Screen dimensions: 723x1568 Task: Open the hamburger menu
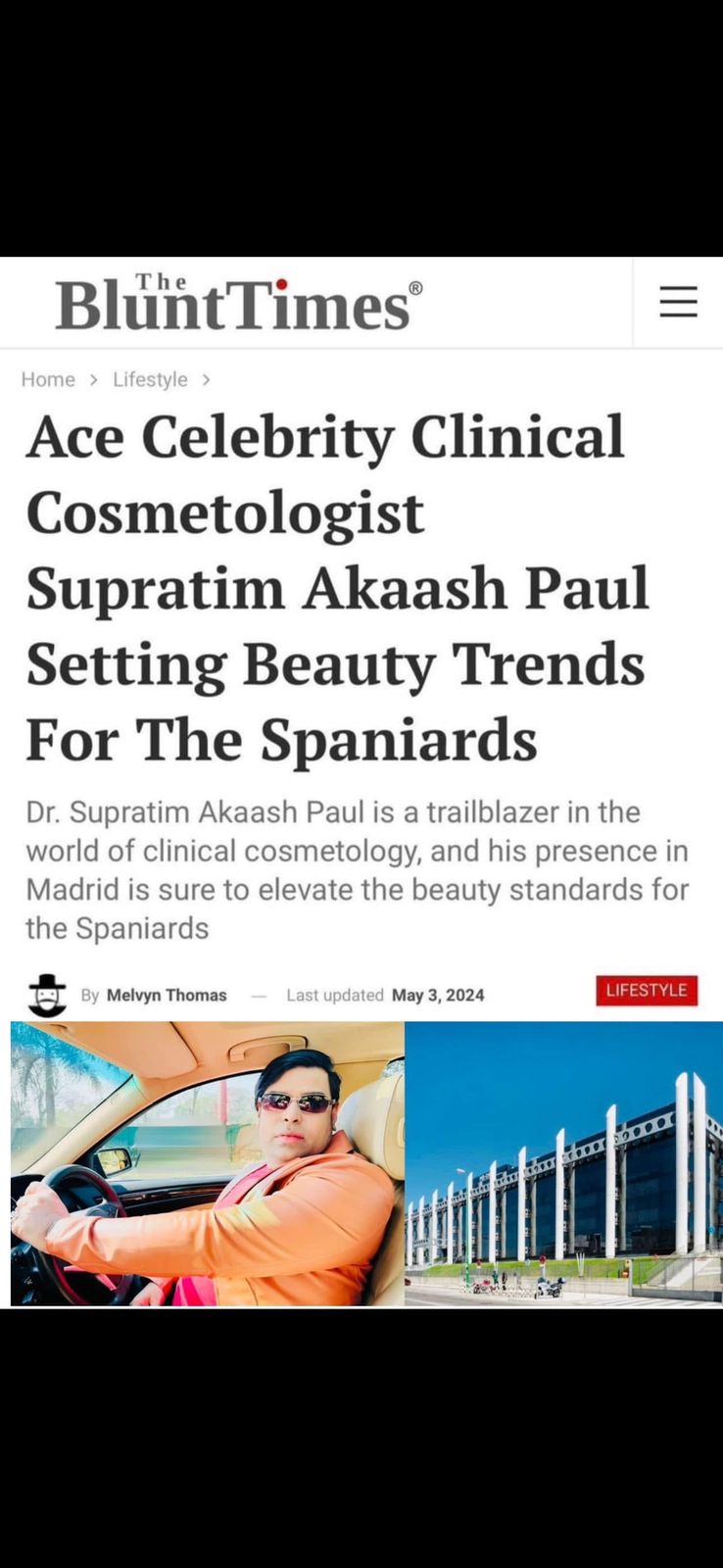(x=678, y=302)
